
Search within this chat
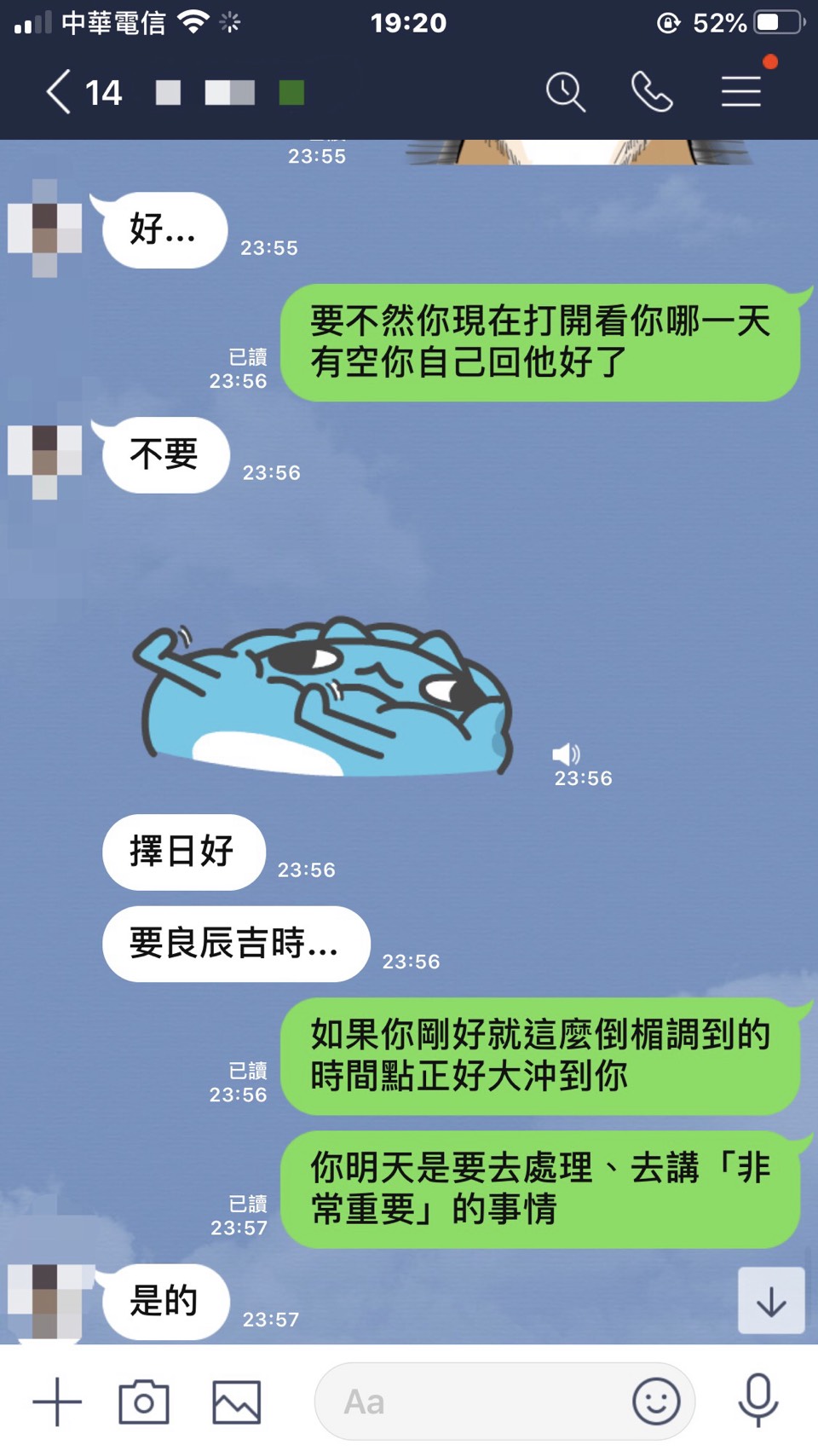click(565, 92)
